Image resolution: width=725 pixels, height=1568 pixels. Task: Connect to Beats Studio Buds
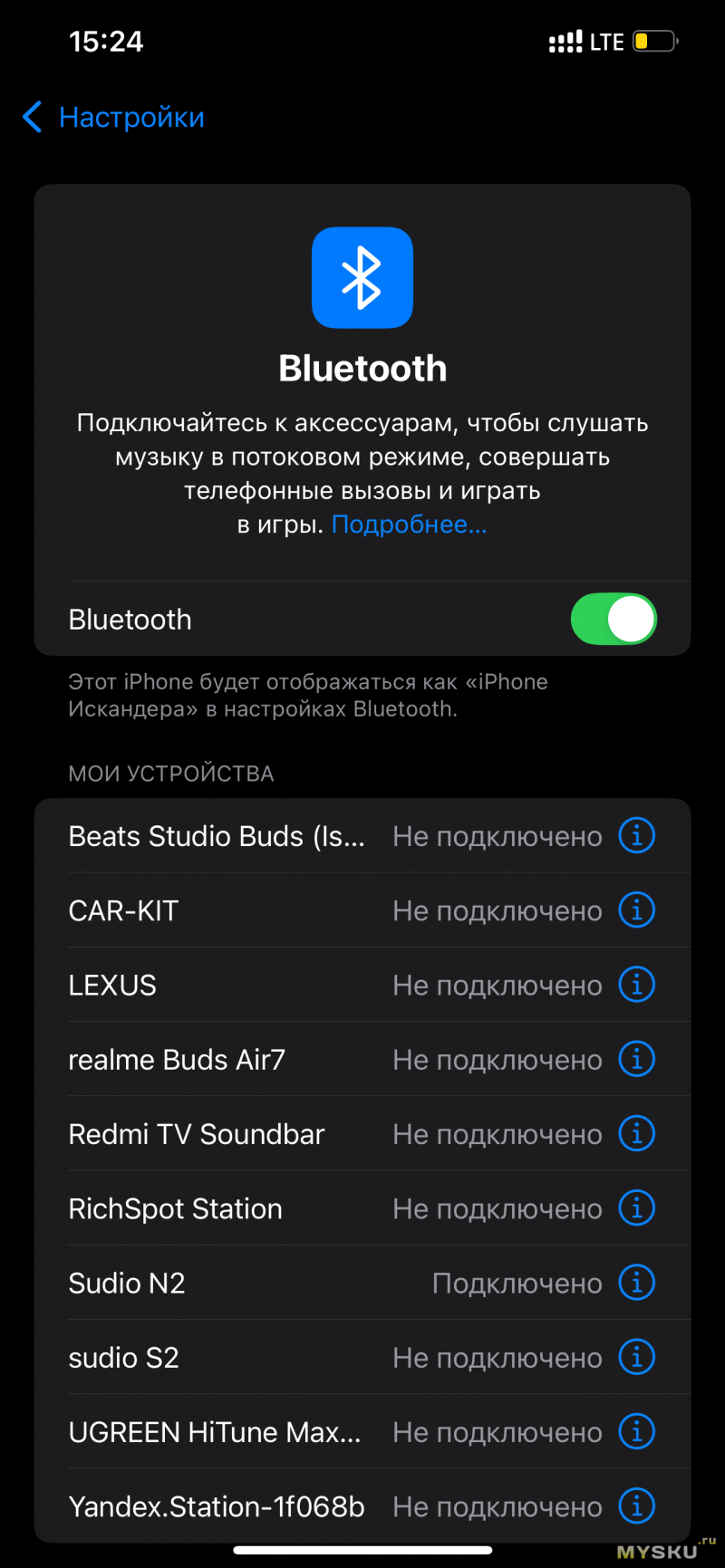tap(217, 836)
